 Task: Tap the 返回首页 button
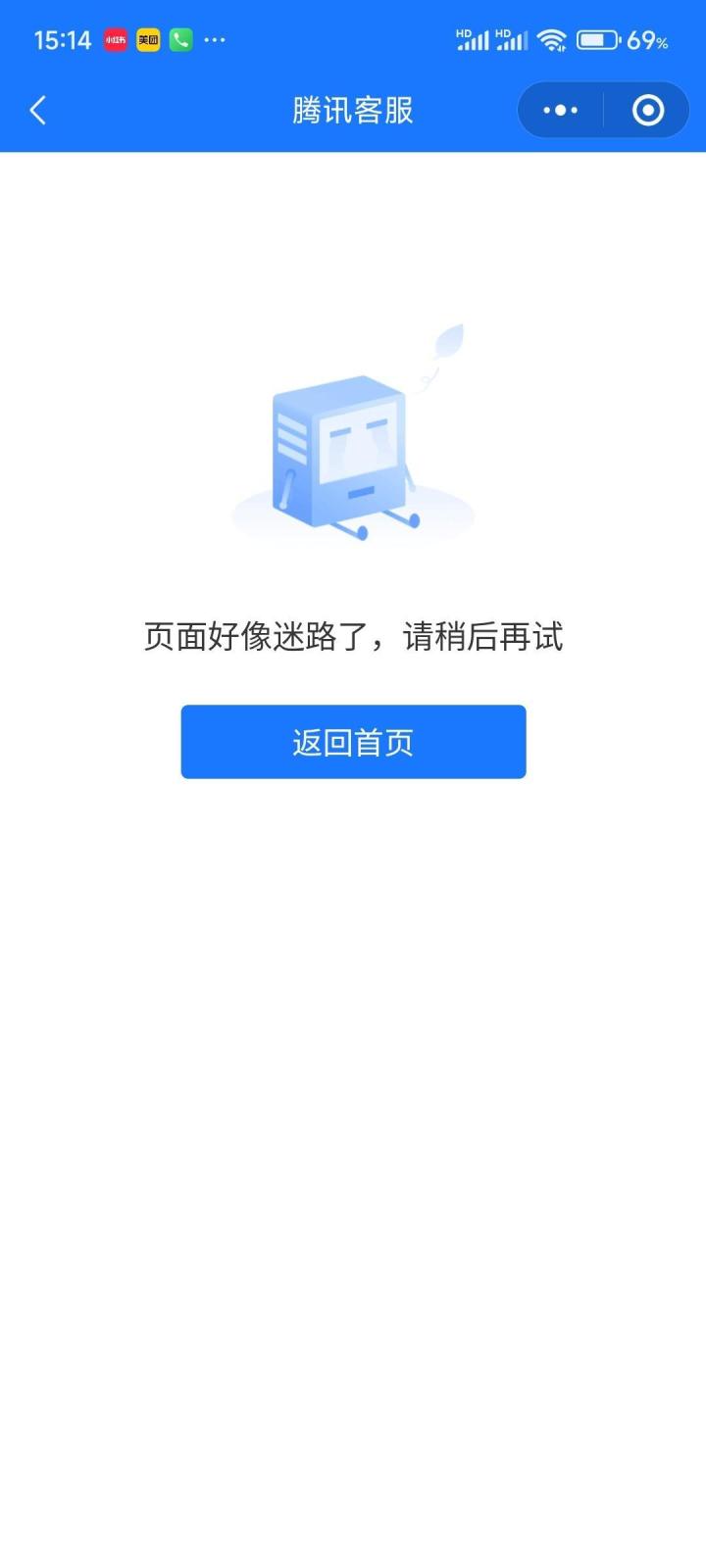click(x=353, y=742)
